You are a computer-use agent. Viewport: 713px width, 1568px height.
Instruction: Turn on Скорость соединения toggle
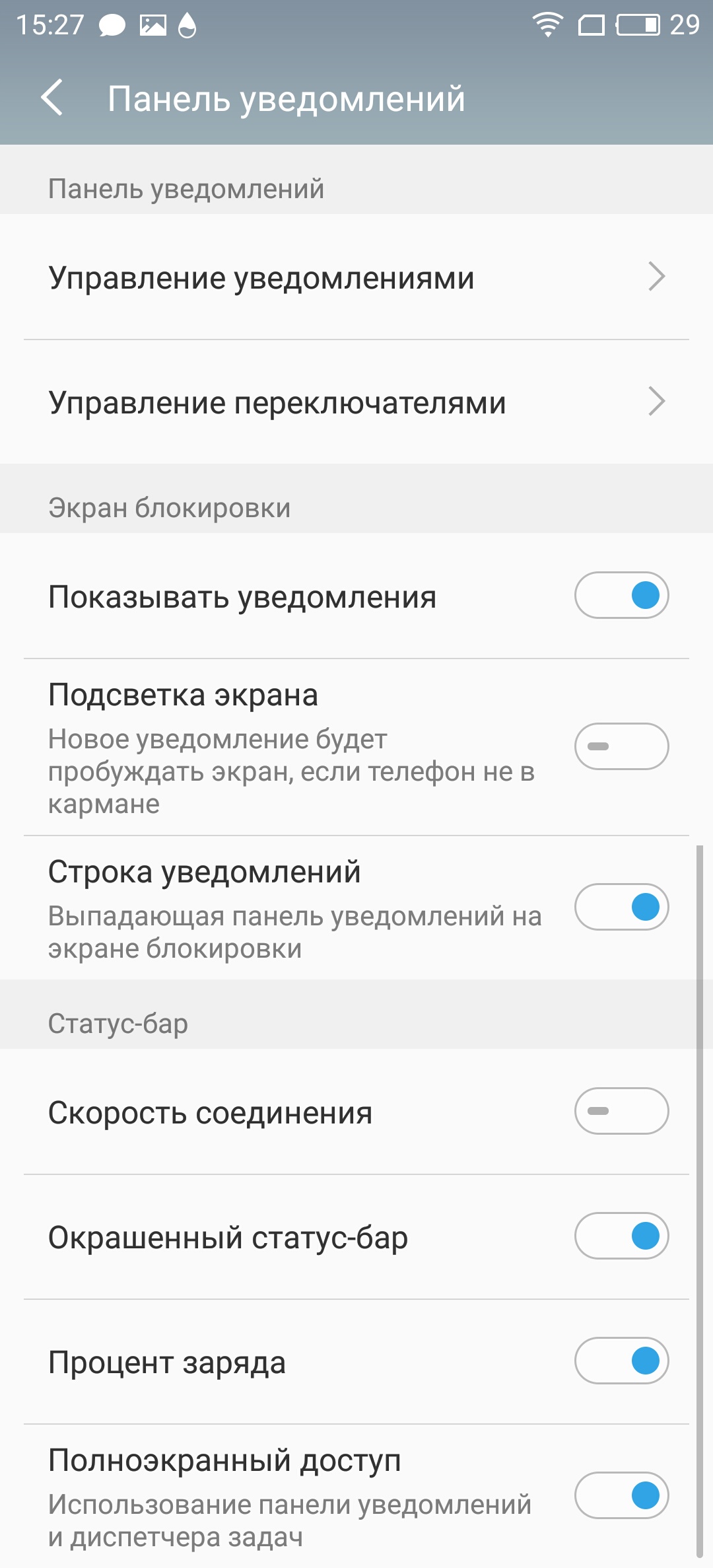point(621,1111)
